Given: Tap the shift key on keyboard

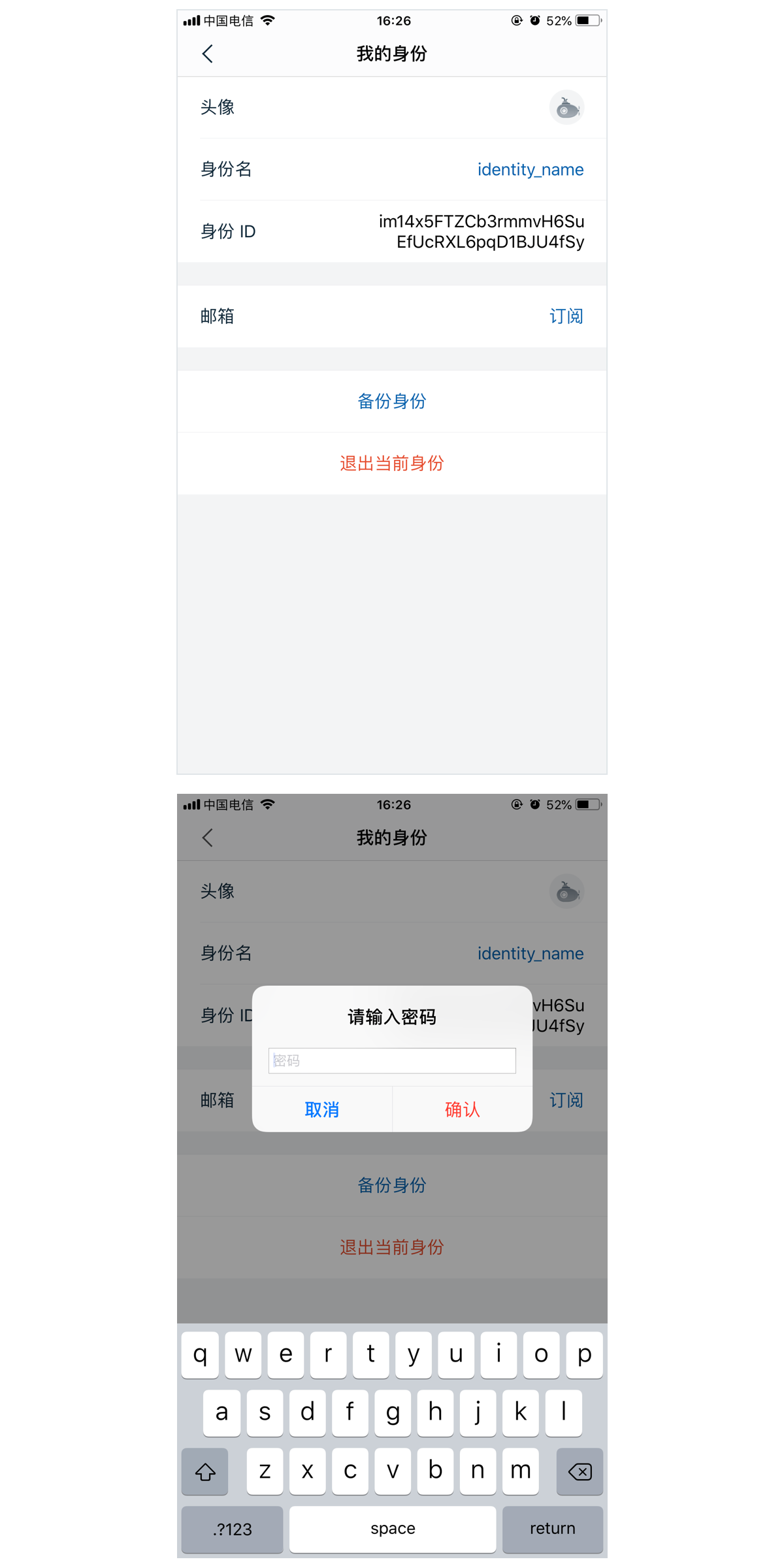Looking at the screenshot, I should pos(205,1471).
